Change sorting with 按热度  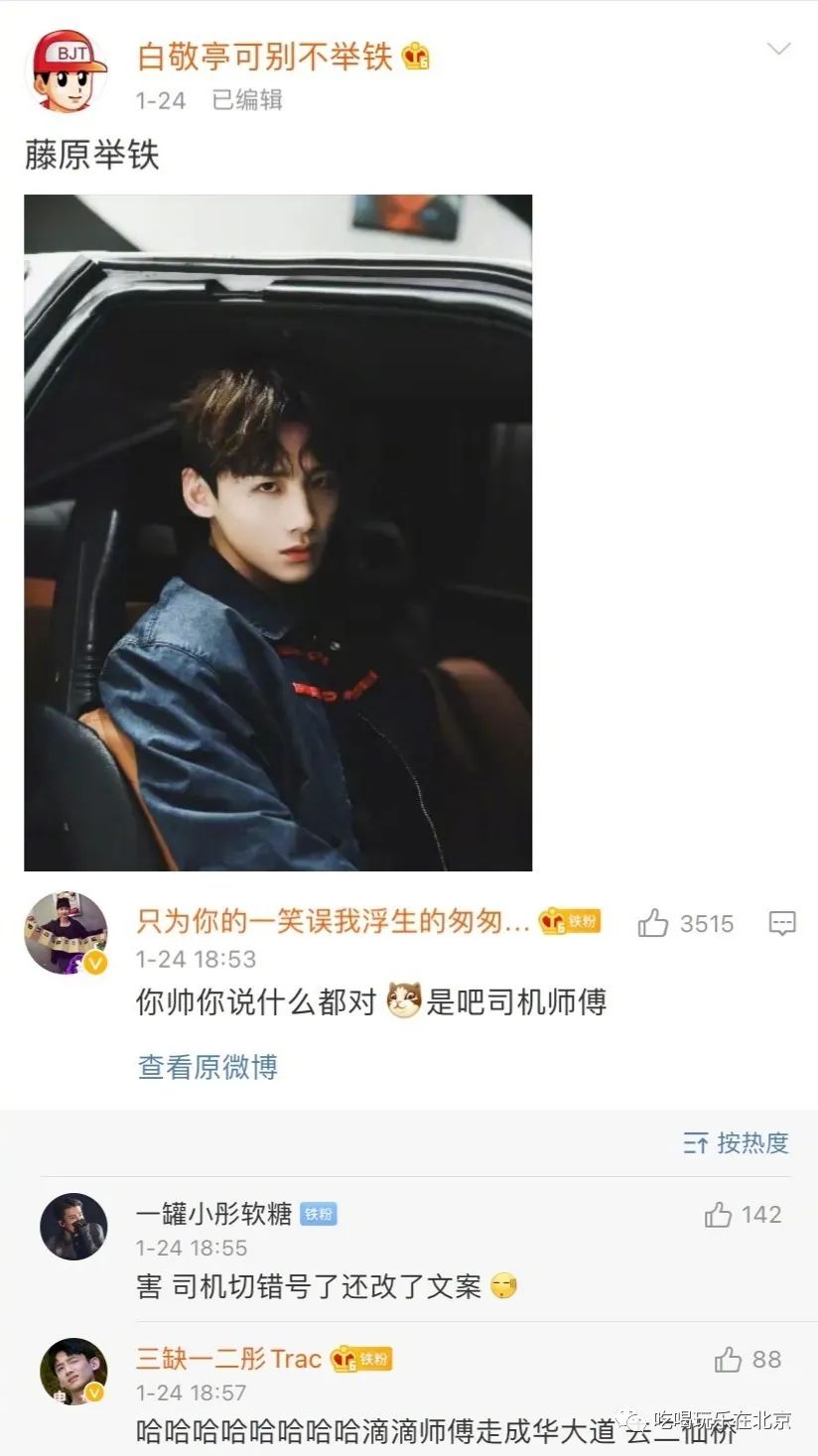736,1143
